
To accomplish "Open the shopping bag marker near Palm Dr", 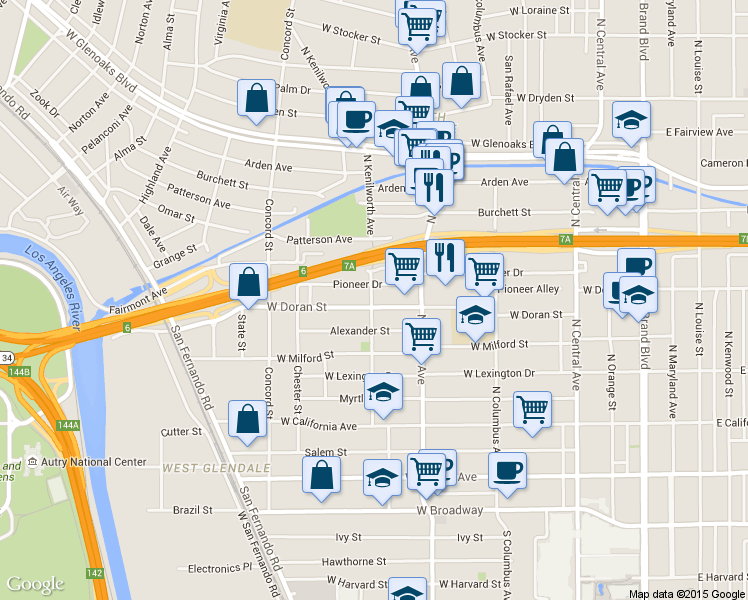I will 257,101.
